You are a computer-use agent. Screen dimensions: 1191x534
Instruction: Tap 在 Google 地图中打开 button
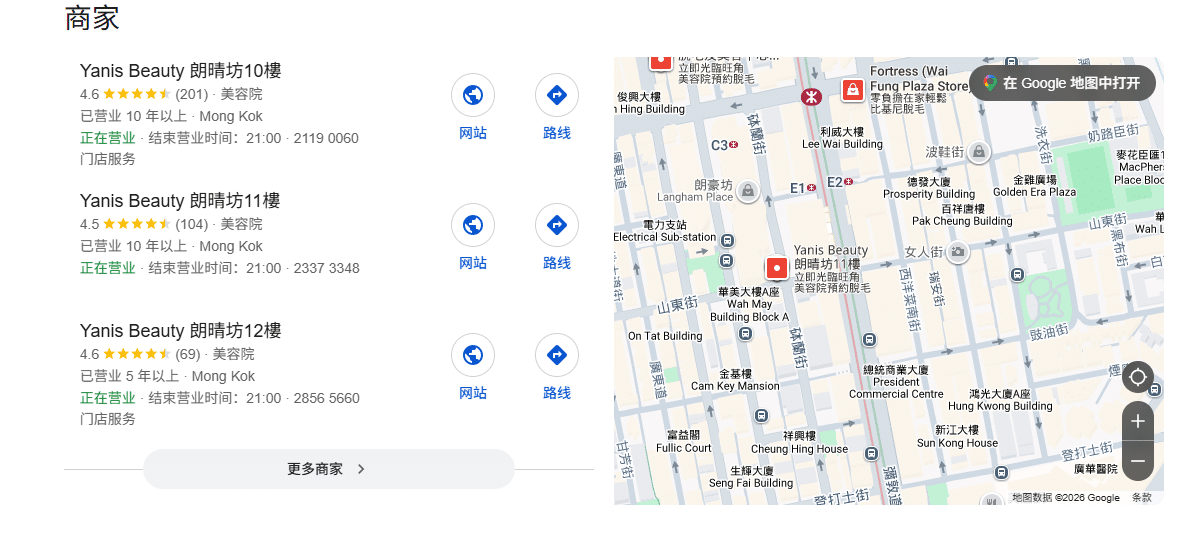(1062, 83)
